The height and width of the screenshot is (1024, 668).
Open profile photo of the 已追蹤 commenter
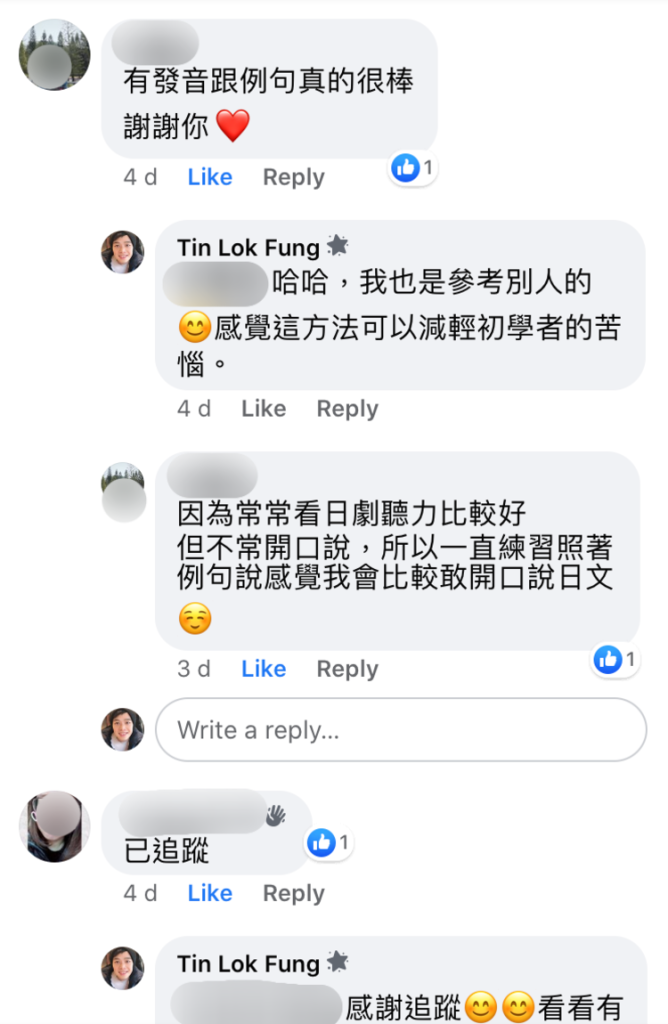click(54, 827)
